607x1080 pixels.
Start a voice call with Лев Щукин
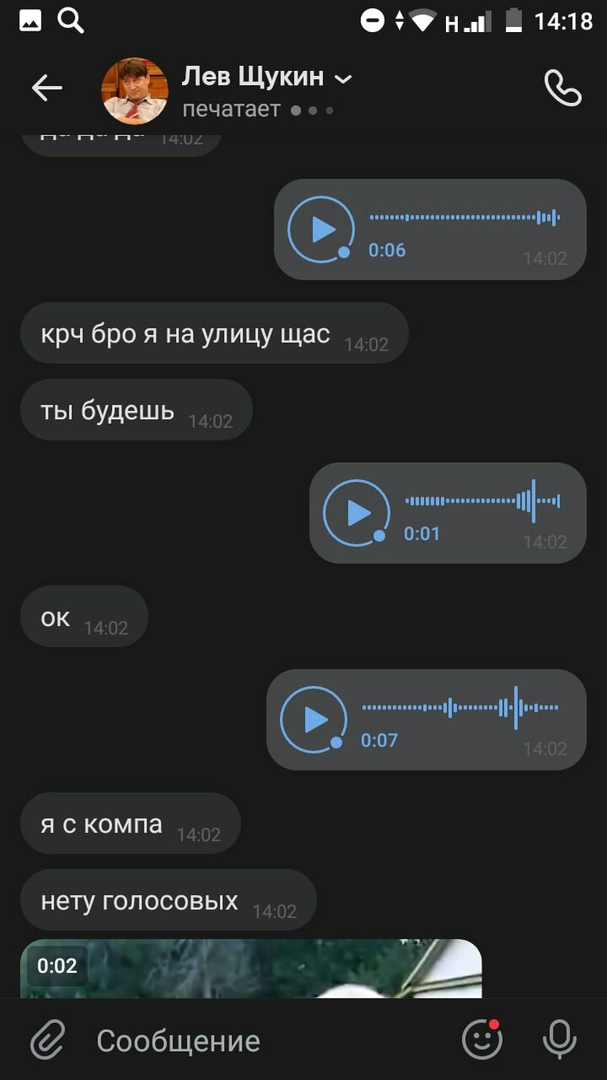click(562, 88)
